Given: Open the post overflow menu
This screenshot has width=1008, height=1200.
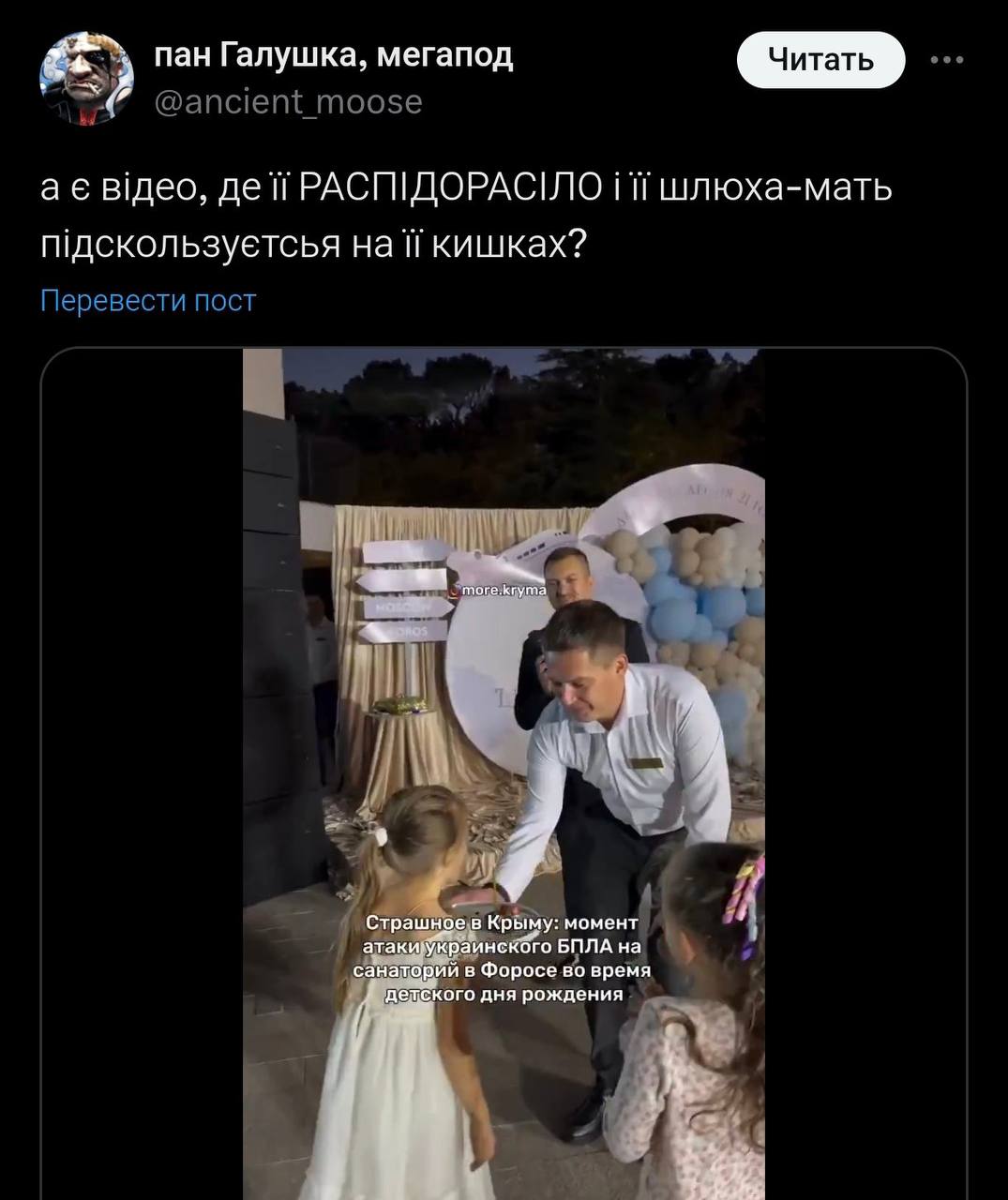Looking at the screenshot, I should click(946, 60).
